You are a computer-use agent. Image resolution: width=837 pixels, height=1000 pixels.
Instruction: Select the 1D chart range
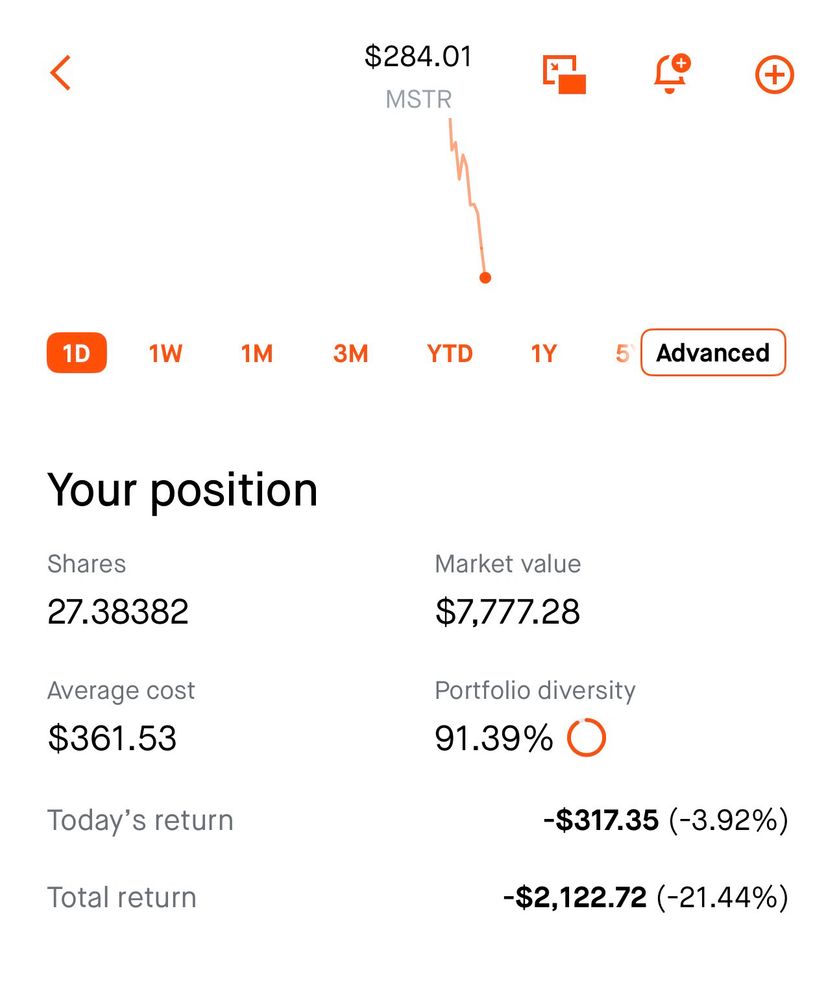tap(77, 353)
